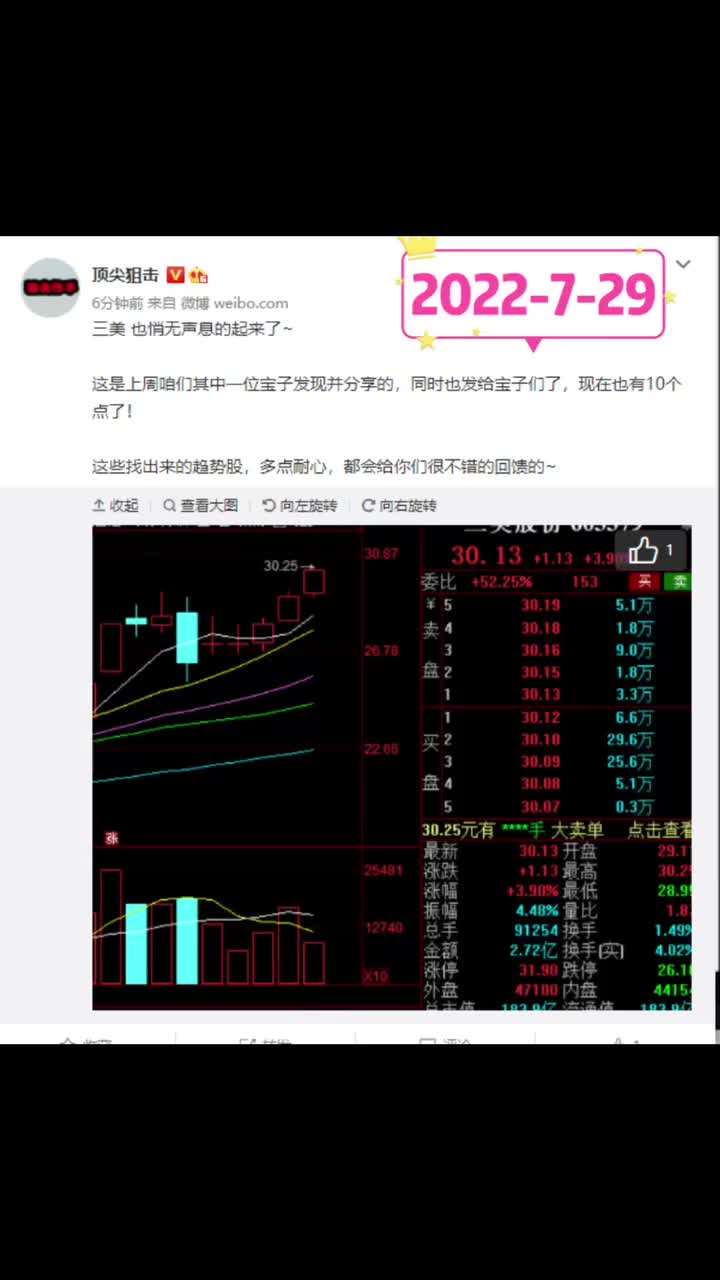Open the expanded stock chart image
The image size is (720, 1280).
pyautogui.click(x=391, y=767)
